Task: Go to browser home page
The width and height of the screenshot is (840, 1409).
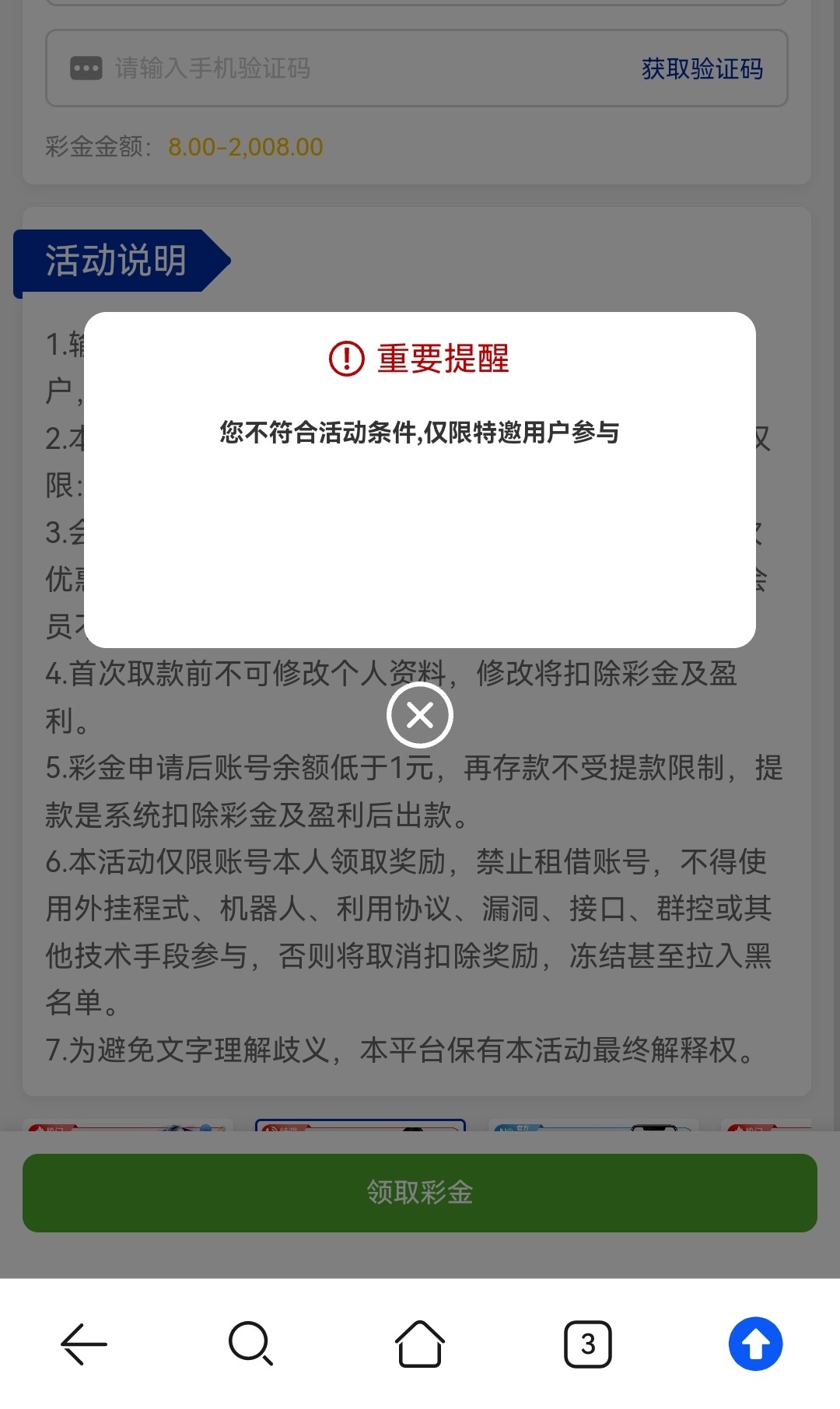Action: click(x=419, y=1344)
